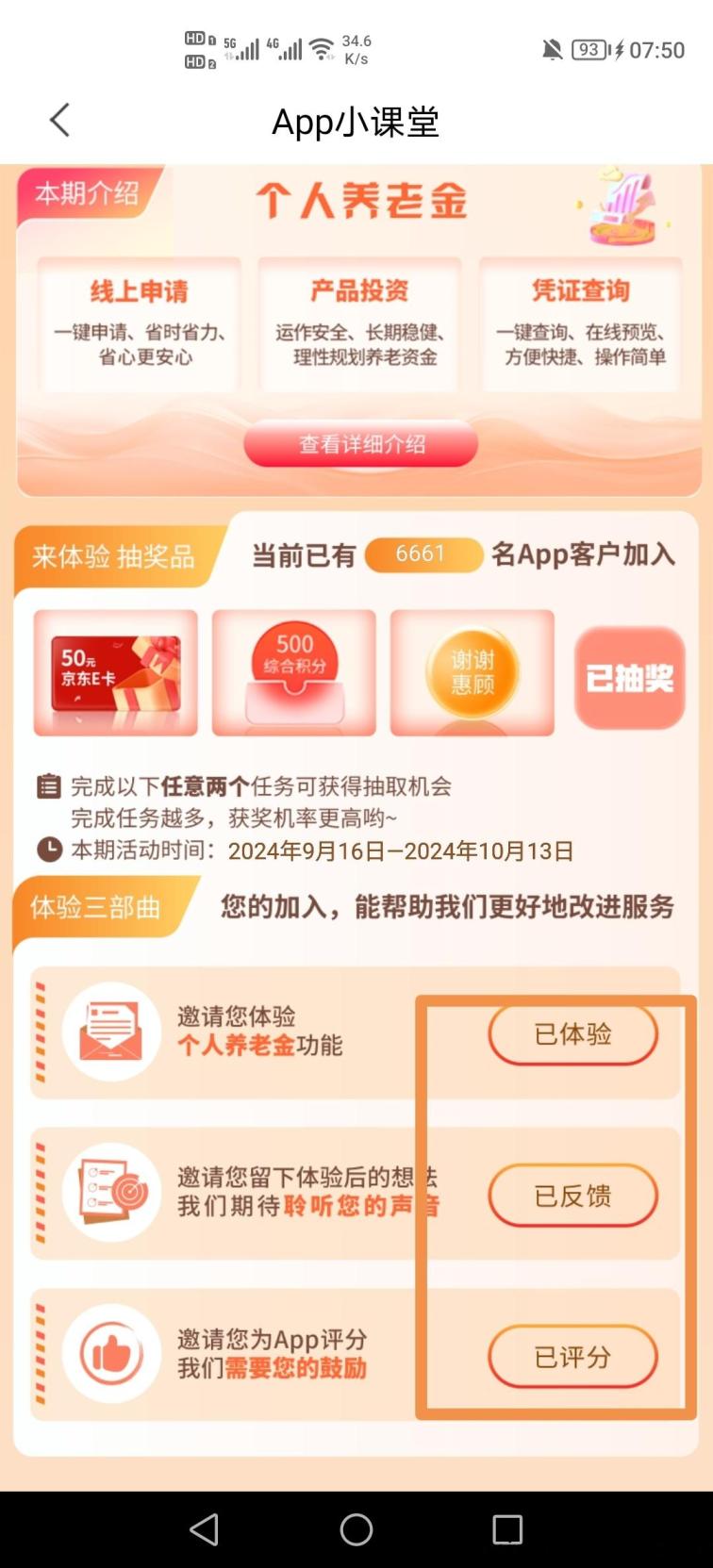Tap the 已抽奖 button
The image size is (713, 1568).
pyautogui.click(x=629, y=677)
